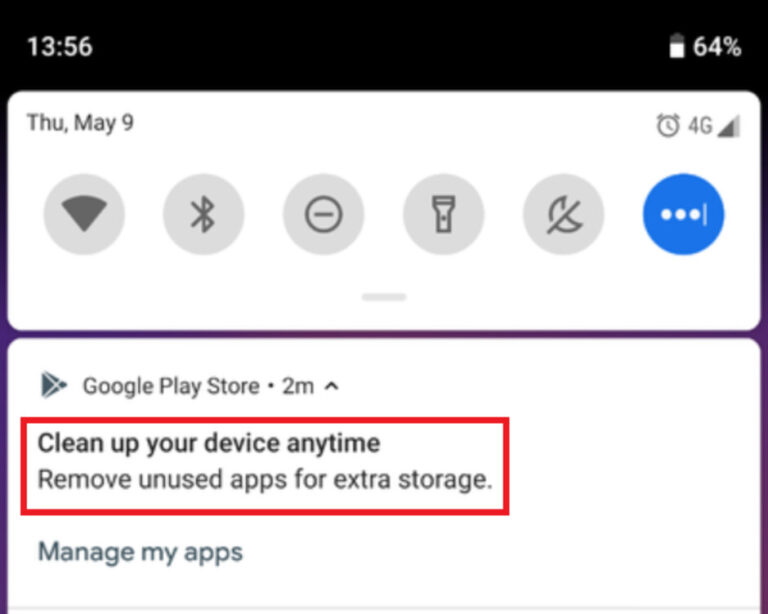Image resolution: width=768 pixels, height=614 pixels.
Task: Turn on Bluetooth quick setting
Action: coord(204,215)
